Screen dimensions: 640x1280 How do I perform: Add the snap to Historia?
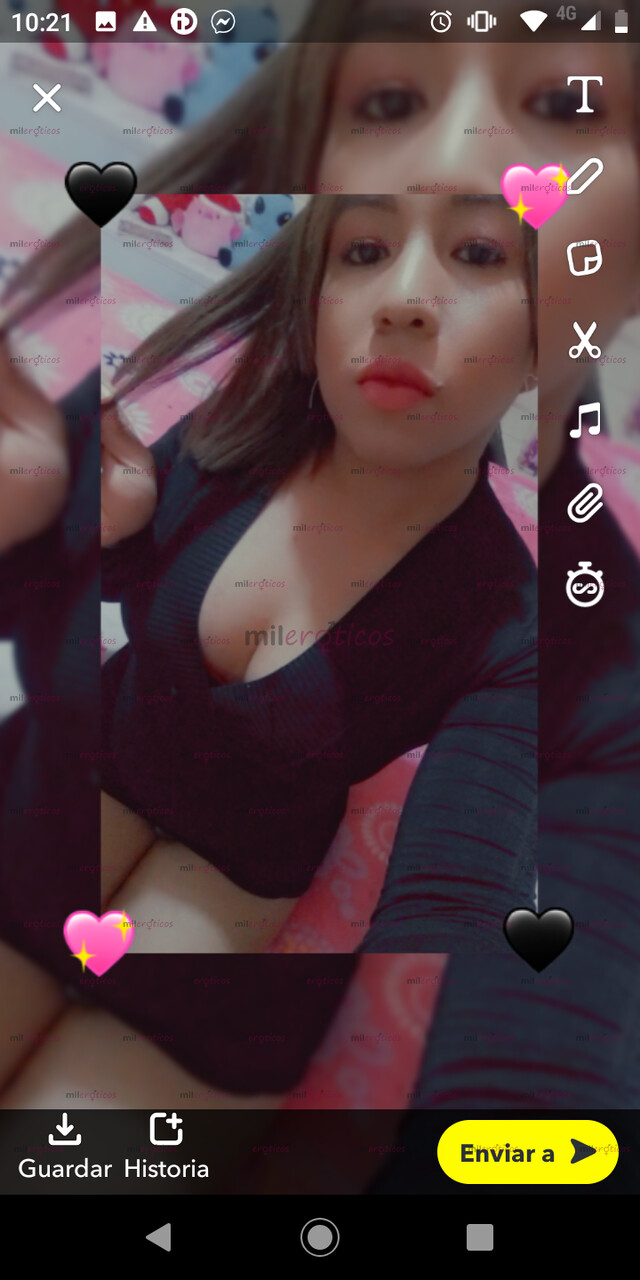pos(166,1148)
